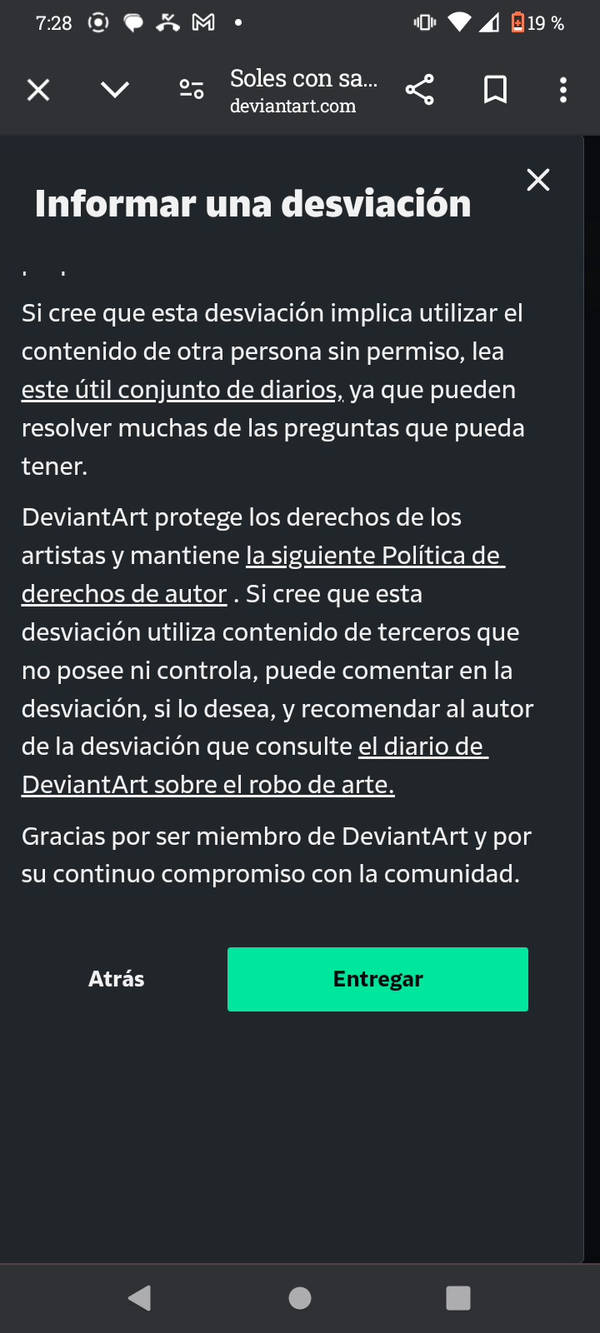Open the "este útil conjunto de diarios" link
The image size is (600, 1333).
[181, 390]
